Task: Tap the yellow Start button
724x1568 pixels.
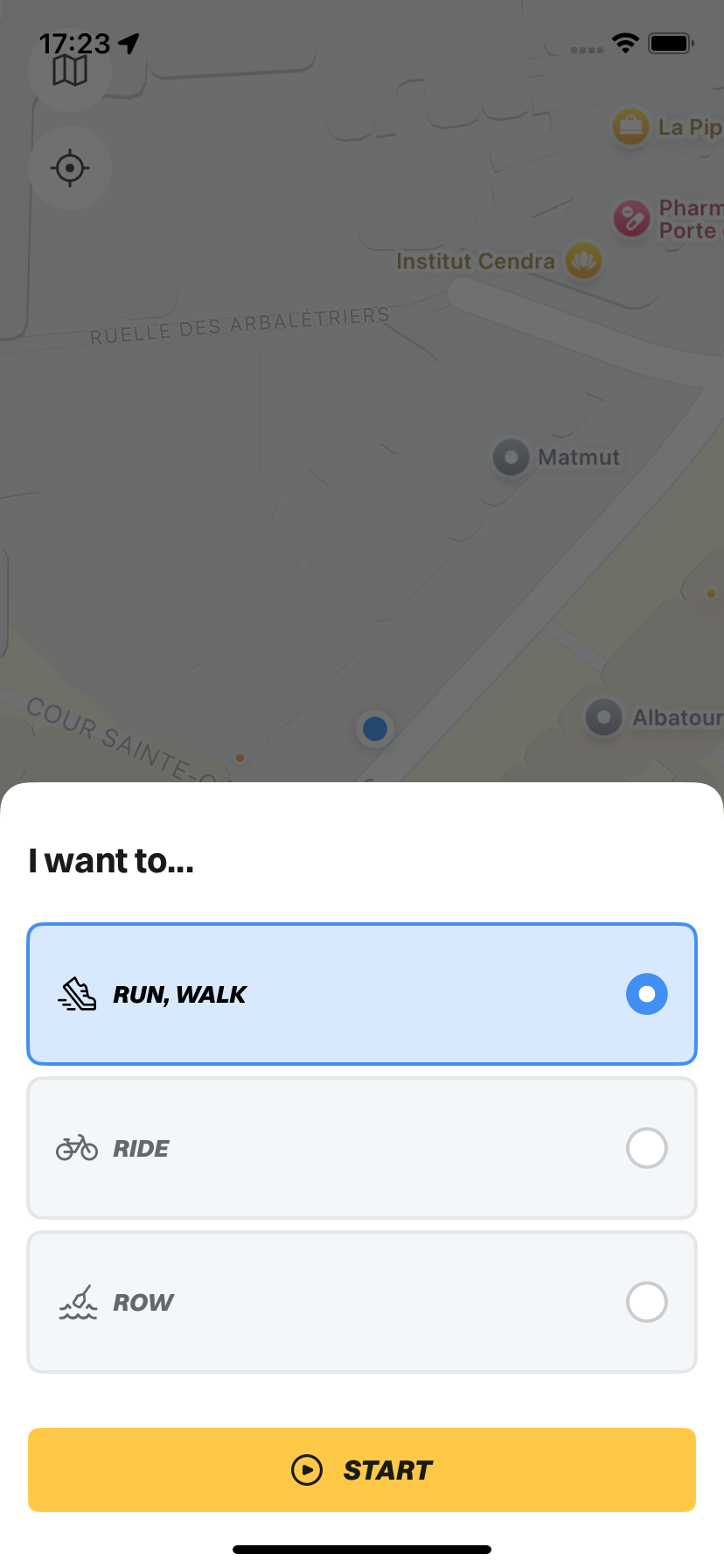Action: click(362, 1470)
